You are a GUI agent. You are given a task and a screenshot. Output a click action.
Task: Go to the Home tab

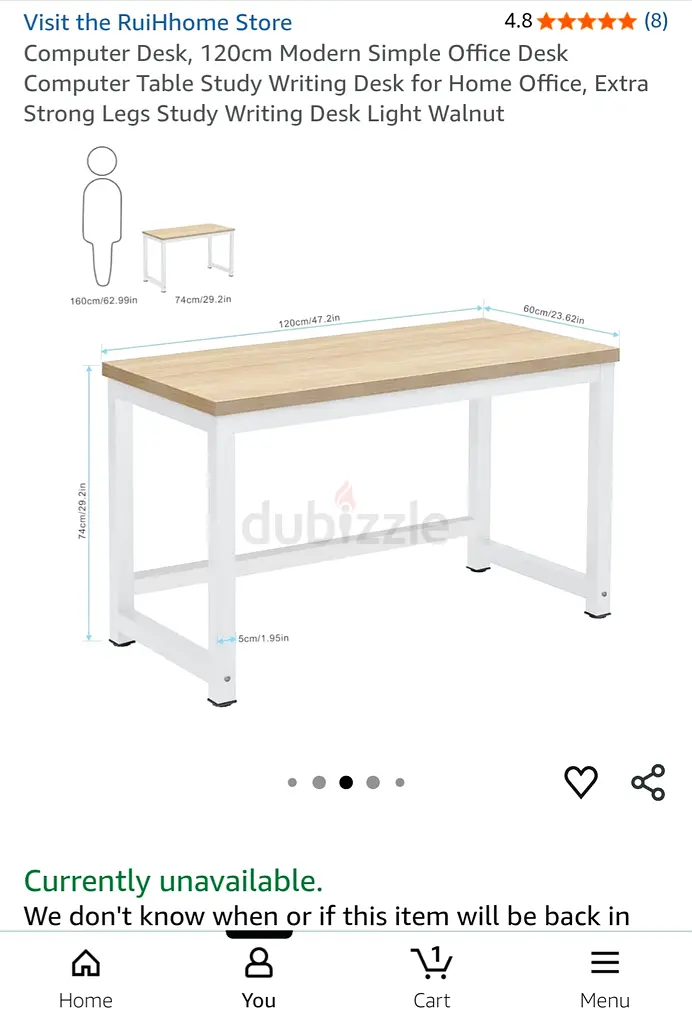(86, 978)
